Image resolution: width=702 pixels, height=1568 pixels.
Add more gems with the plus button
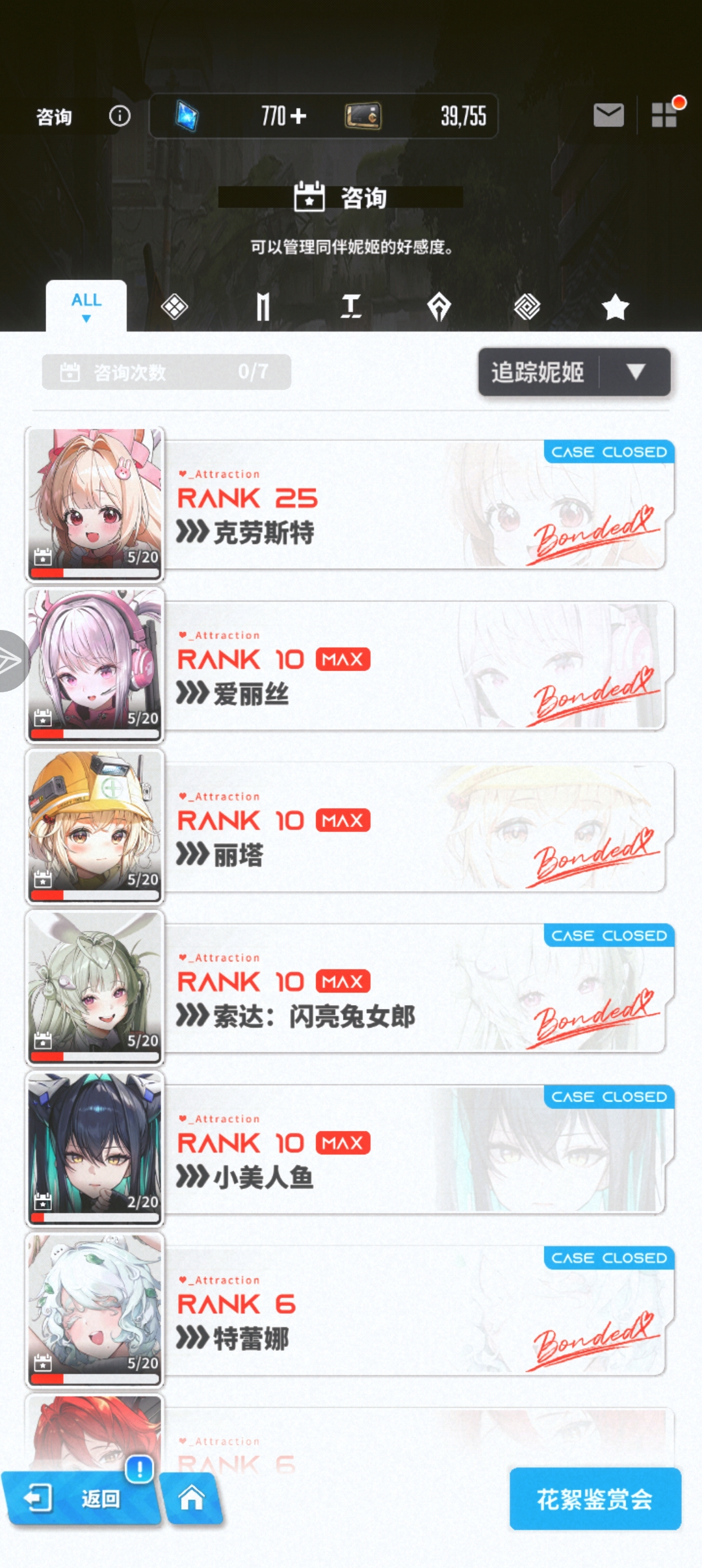tap(298, 116)
